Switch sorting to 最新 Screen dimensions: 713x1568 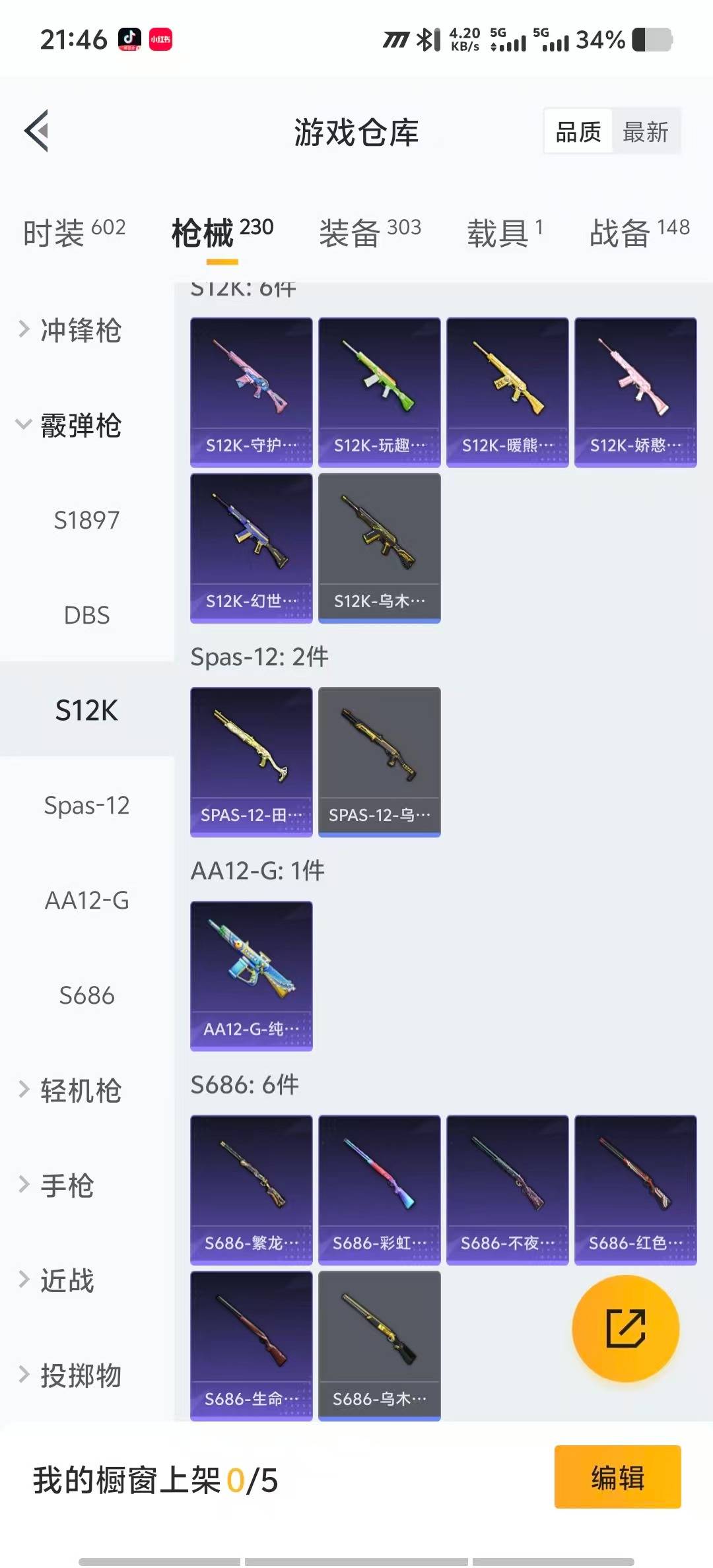coord(646,131)
